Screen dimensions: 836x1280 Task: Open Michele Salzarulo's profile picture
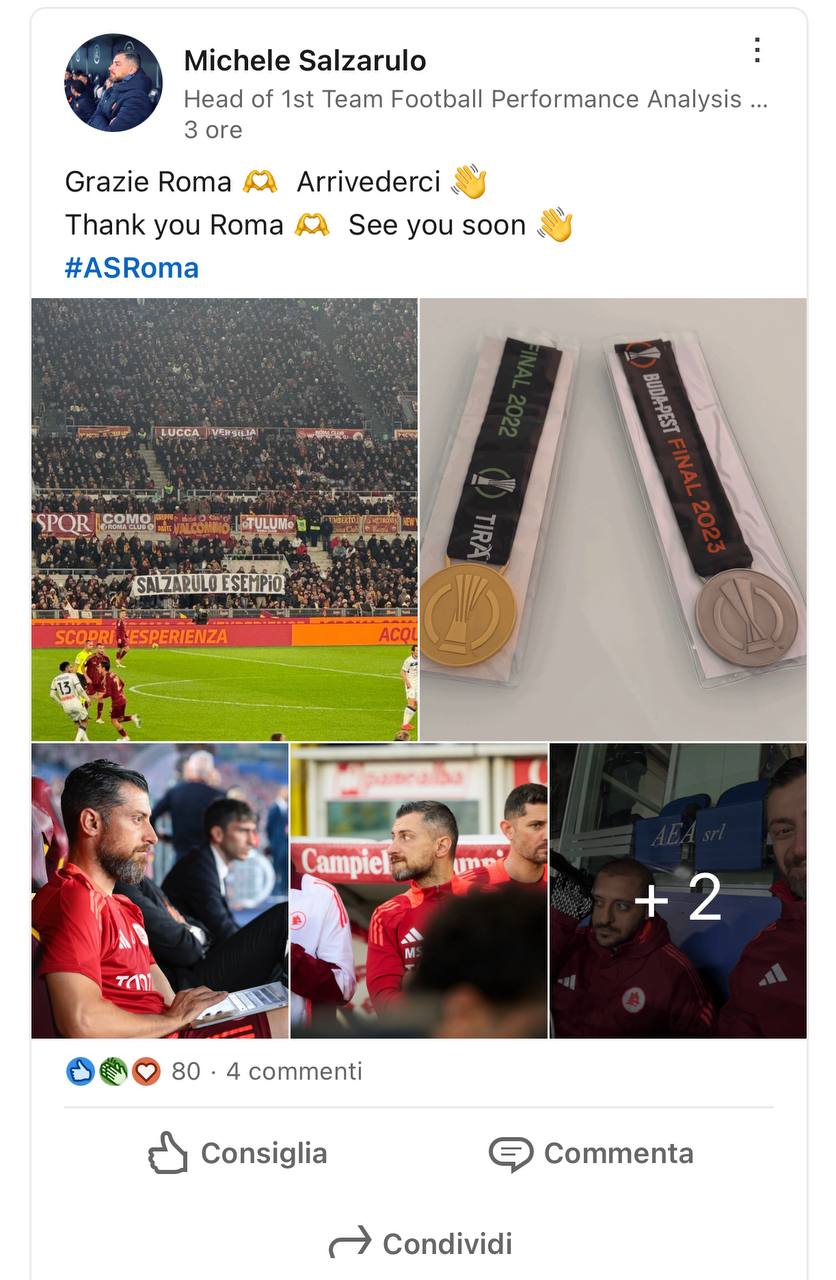pyautogui.click(x=113, y=83)
